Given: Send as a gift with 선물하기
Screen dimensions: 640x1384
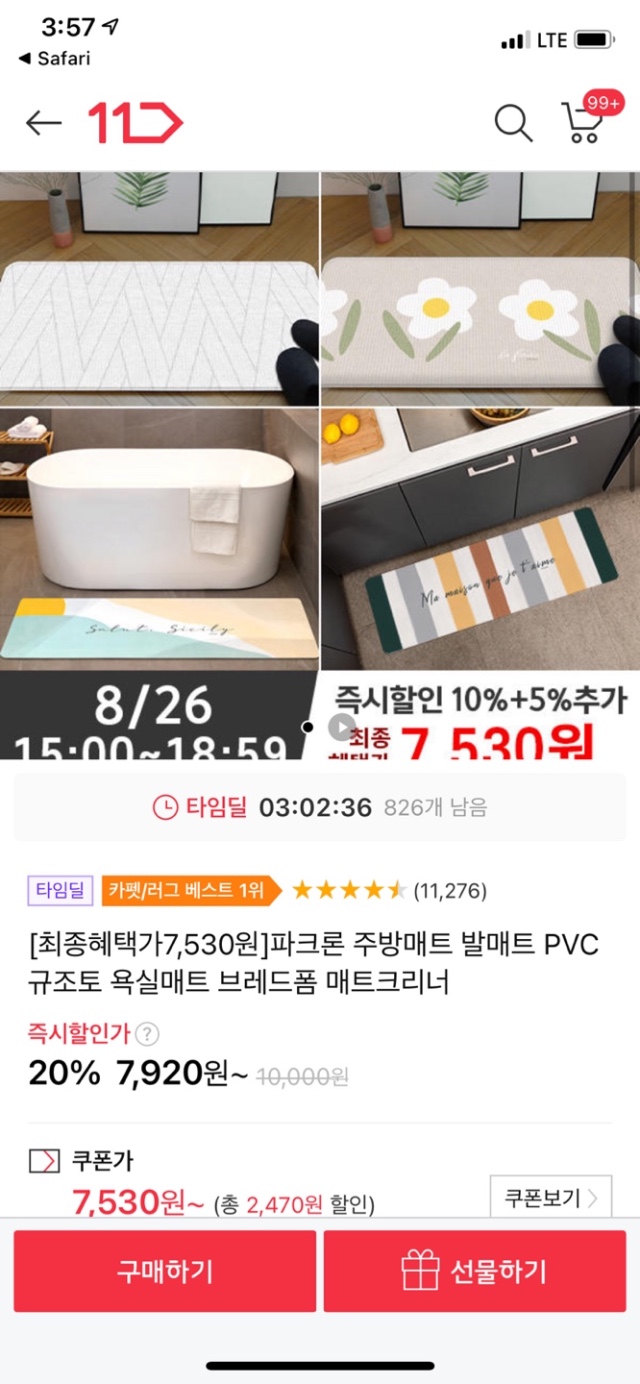Looking at the screenshot, I should tap(475, 1271).
